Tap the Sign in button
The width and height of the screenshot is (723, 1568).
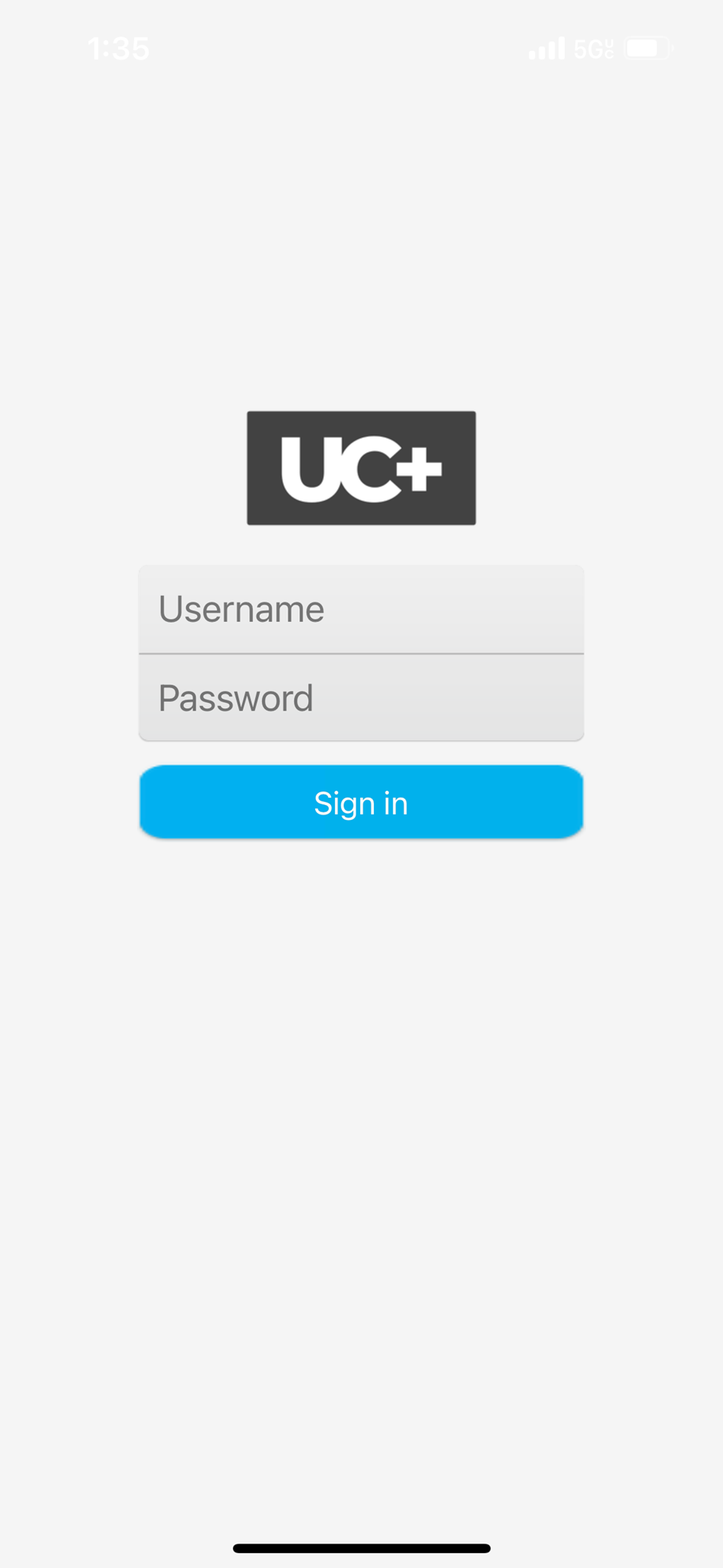click(361, 803)
